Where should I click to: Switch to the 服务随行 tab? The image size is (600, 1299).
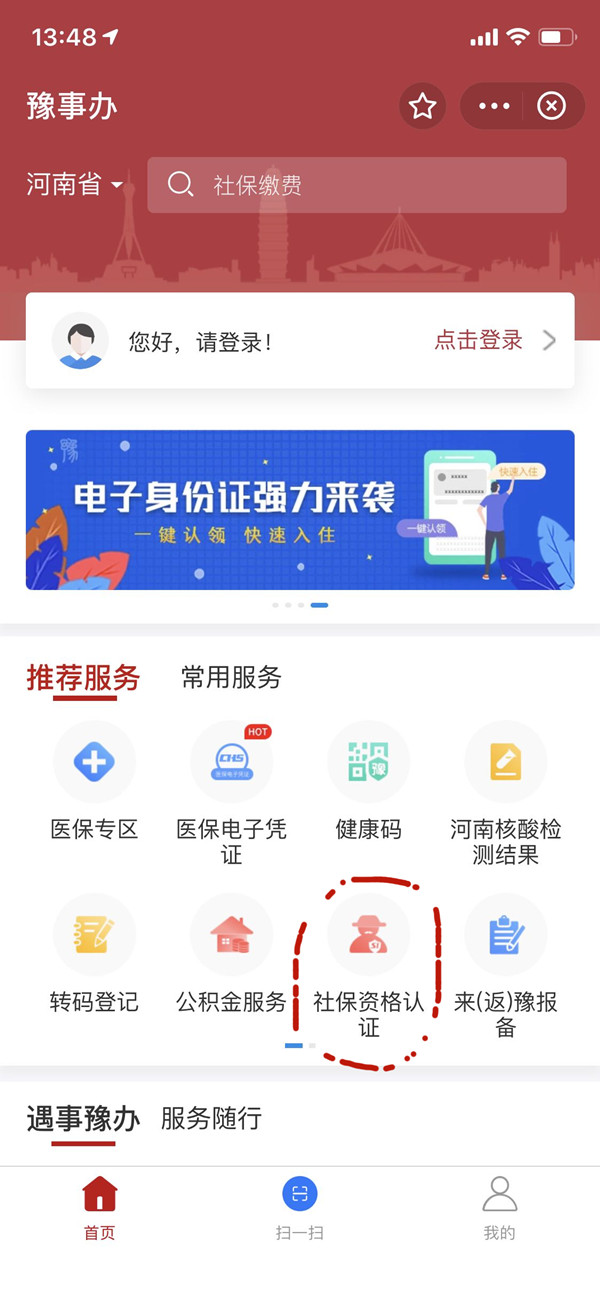(211, 1117)
